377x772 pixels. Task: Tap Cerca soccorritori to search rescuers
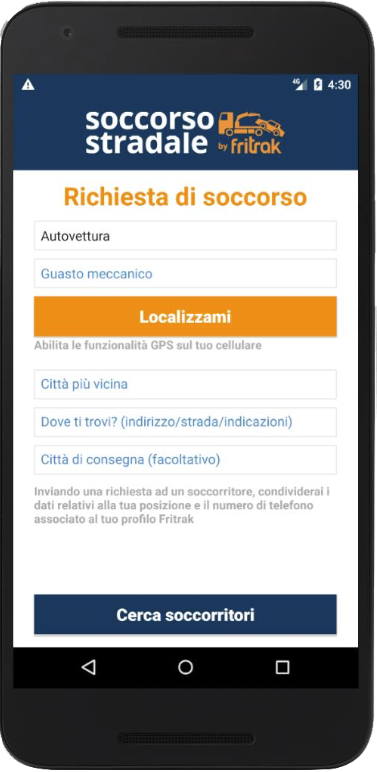tap(185, 614)
